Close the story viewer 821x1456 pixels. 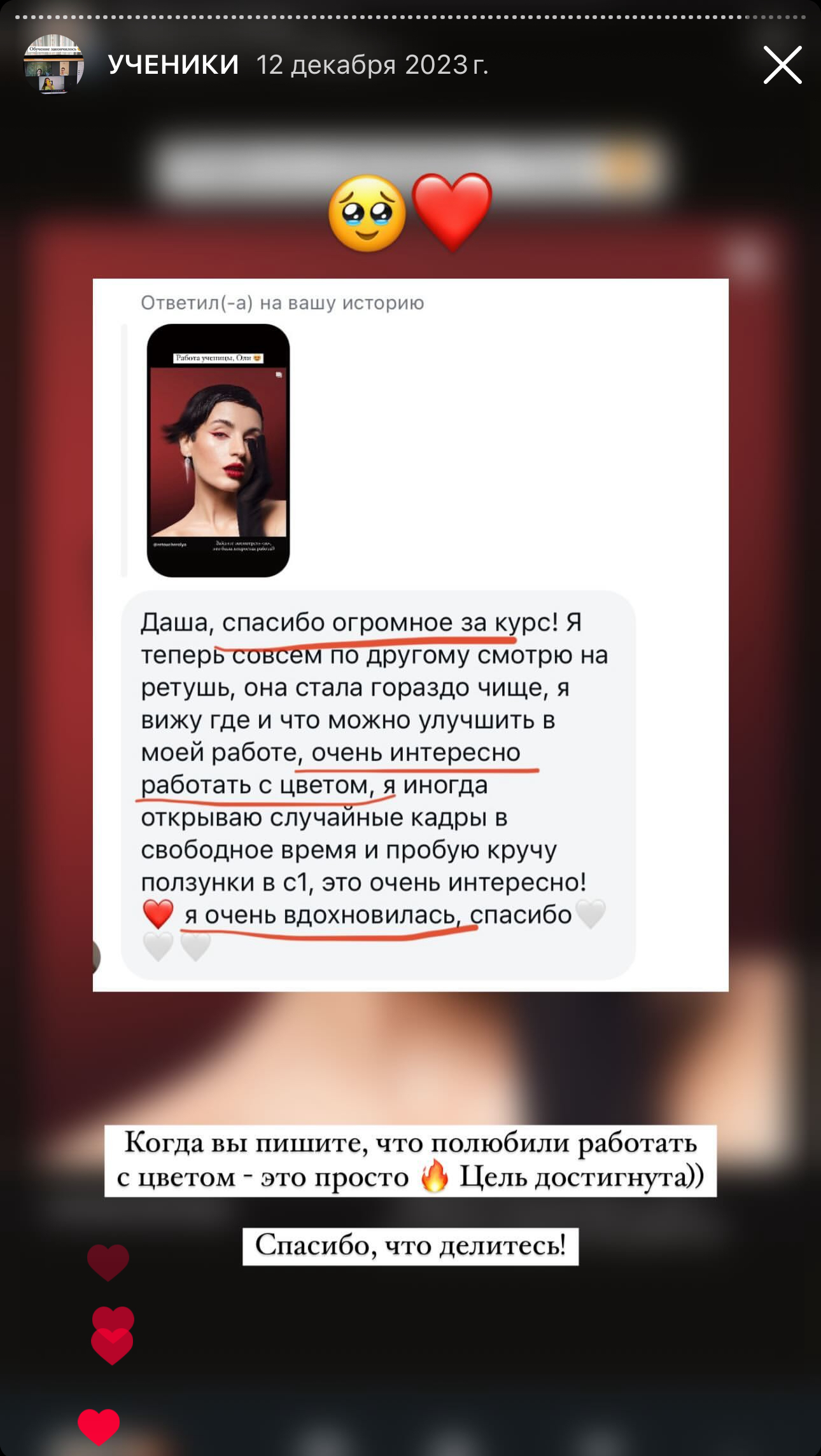782,65
